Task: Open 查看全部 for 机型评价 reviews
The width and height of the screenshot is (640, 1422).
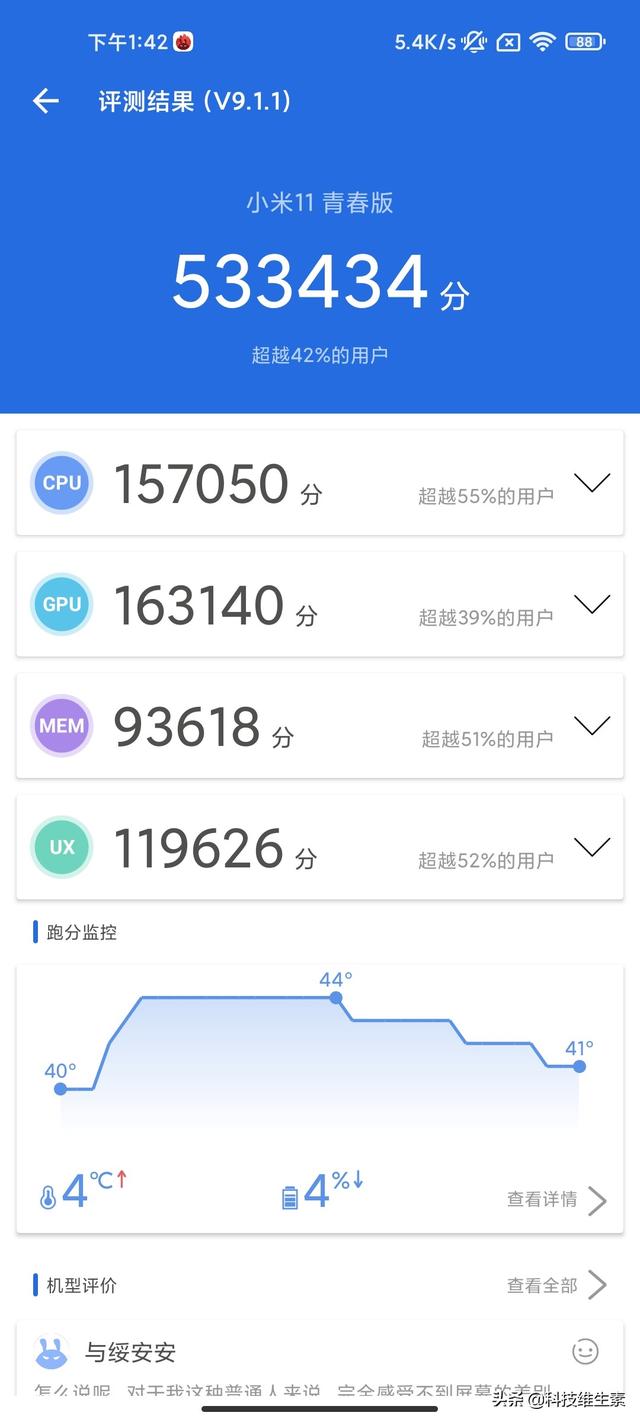Action: [557, 1285]
